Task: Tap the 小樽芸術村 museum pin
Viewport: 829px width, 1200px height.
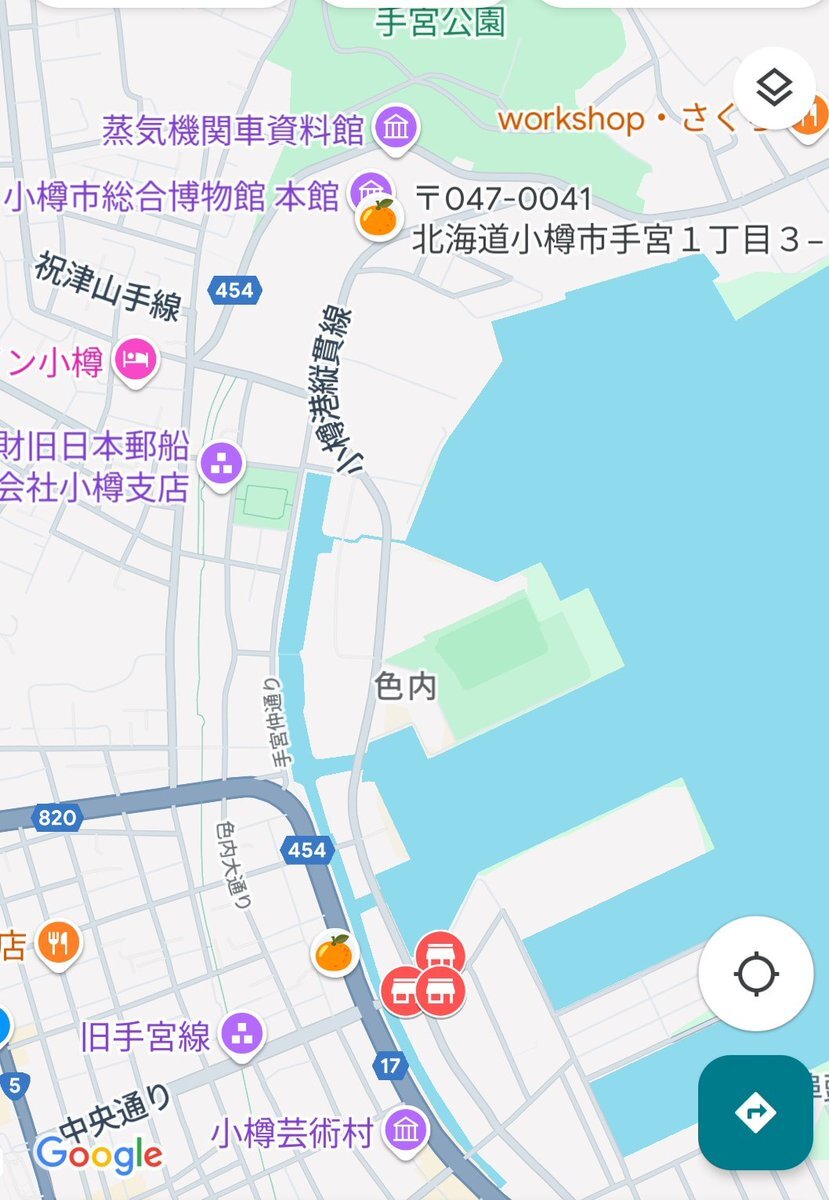Action: click(x=406, y=1129)
